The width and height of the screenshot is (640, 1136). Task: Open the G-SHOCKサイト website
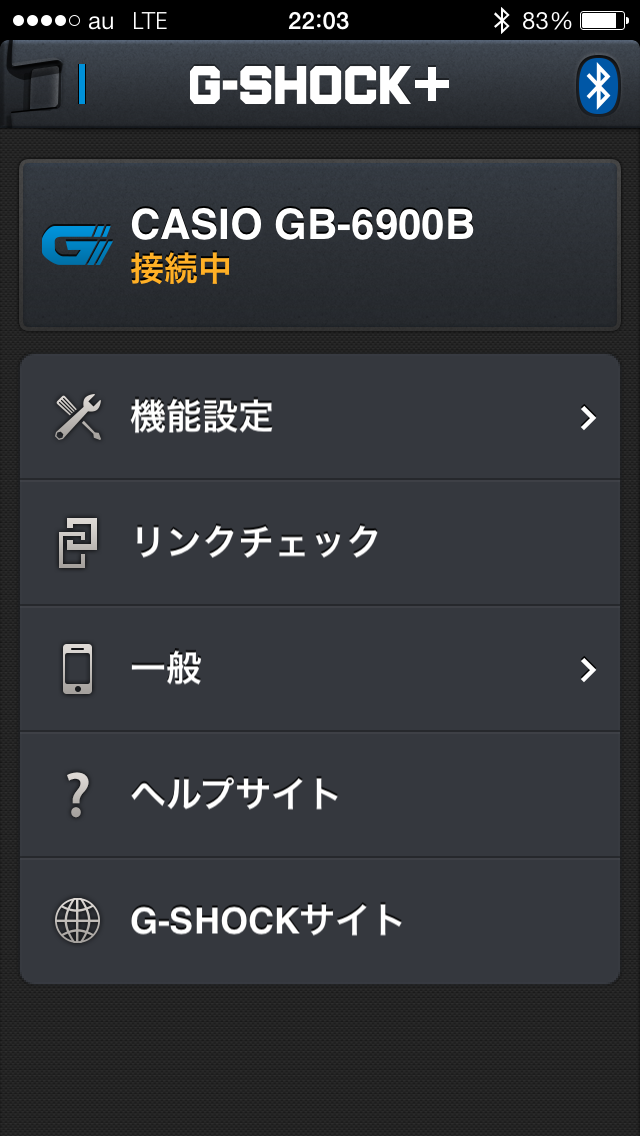(x=320, y=920)
